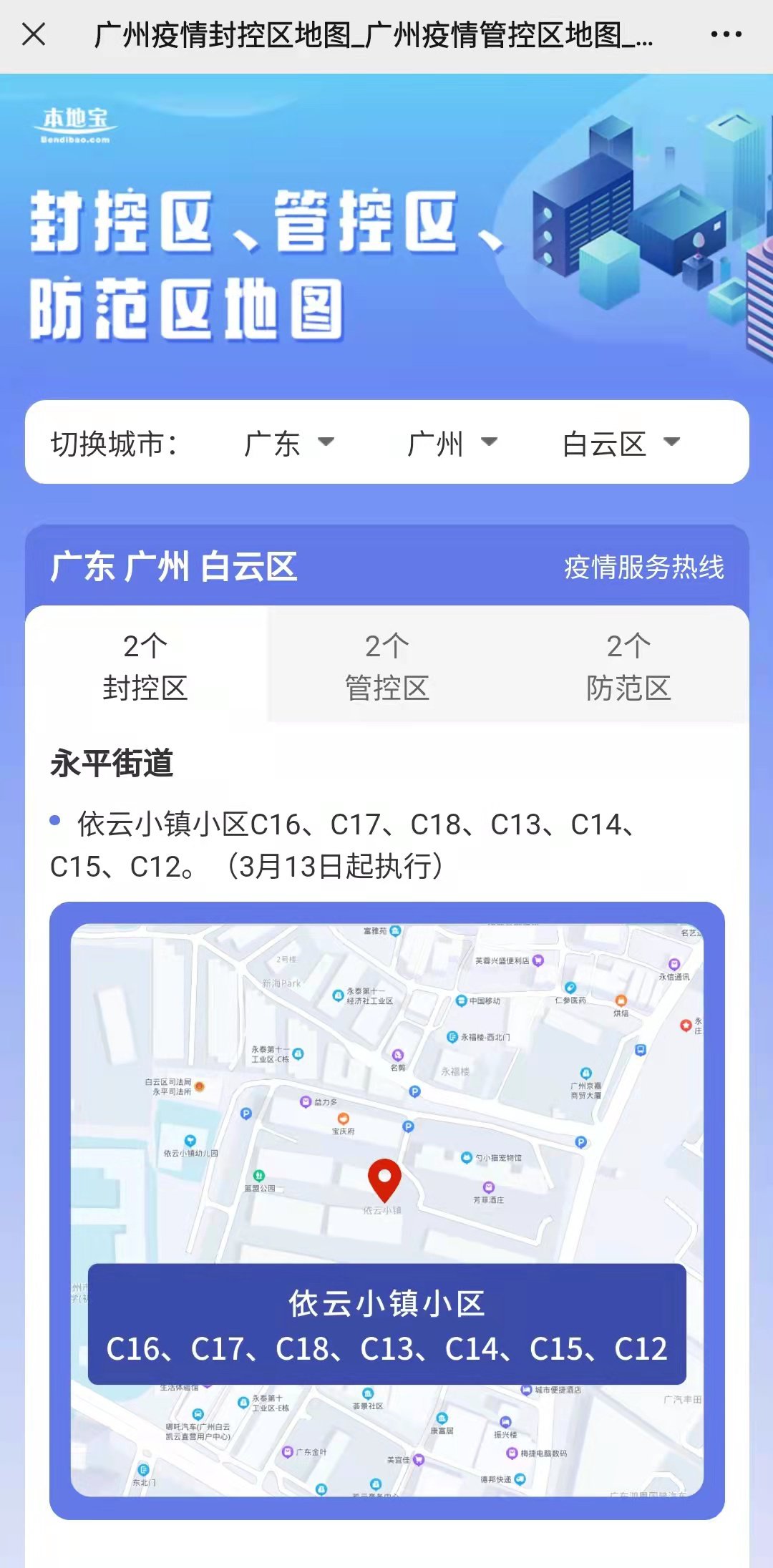
Task: Select the 封控区 tab
Action: (145, 666)
